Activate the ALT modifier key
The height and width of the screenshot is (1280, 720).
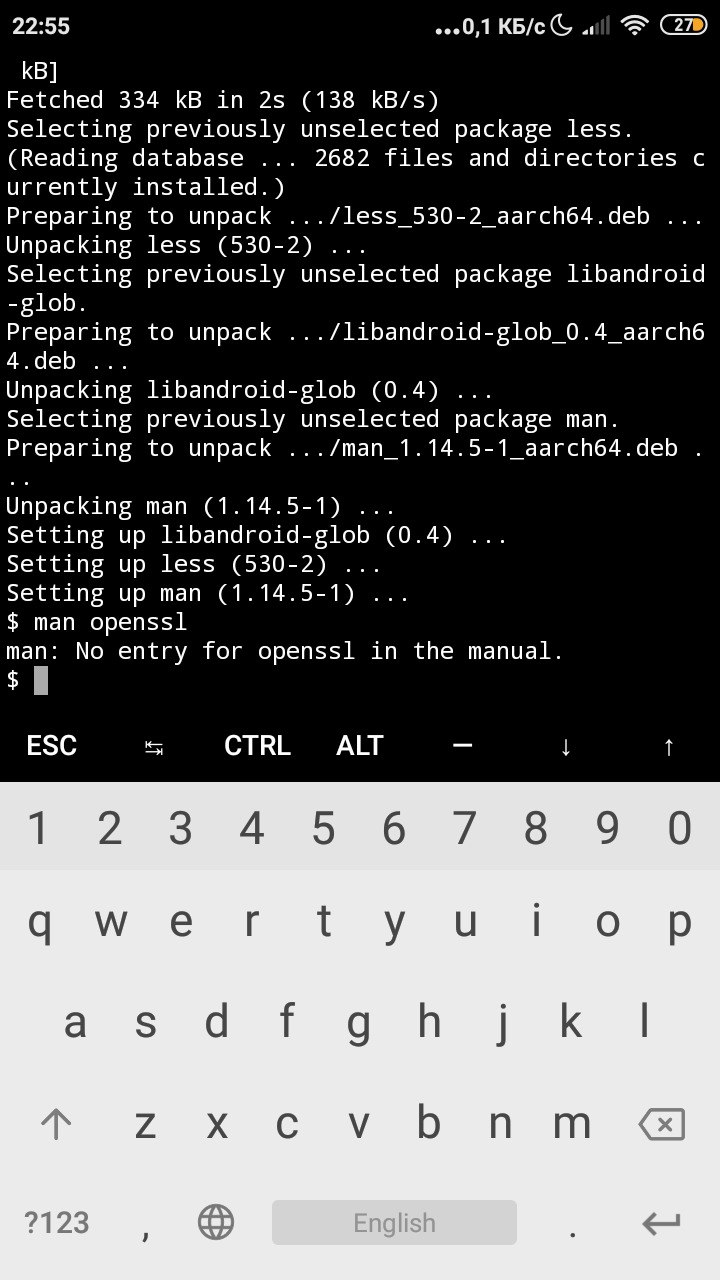point(360,745)
